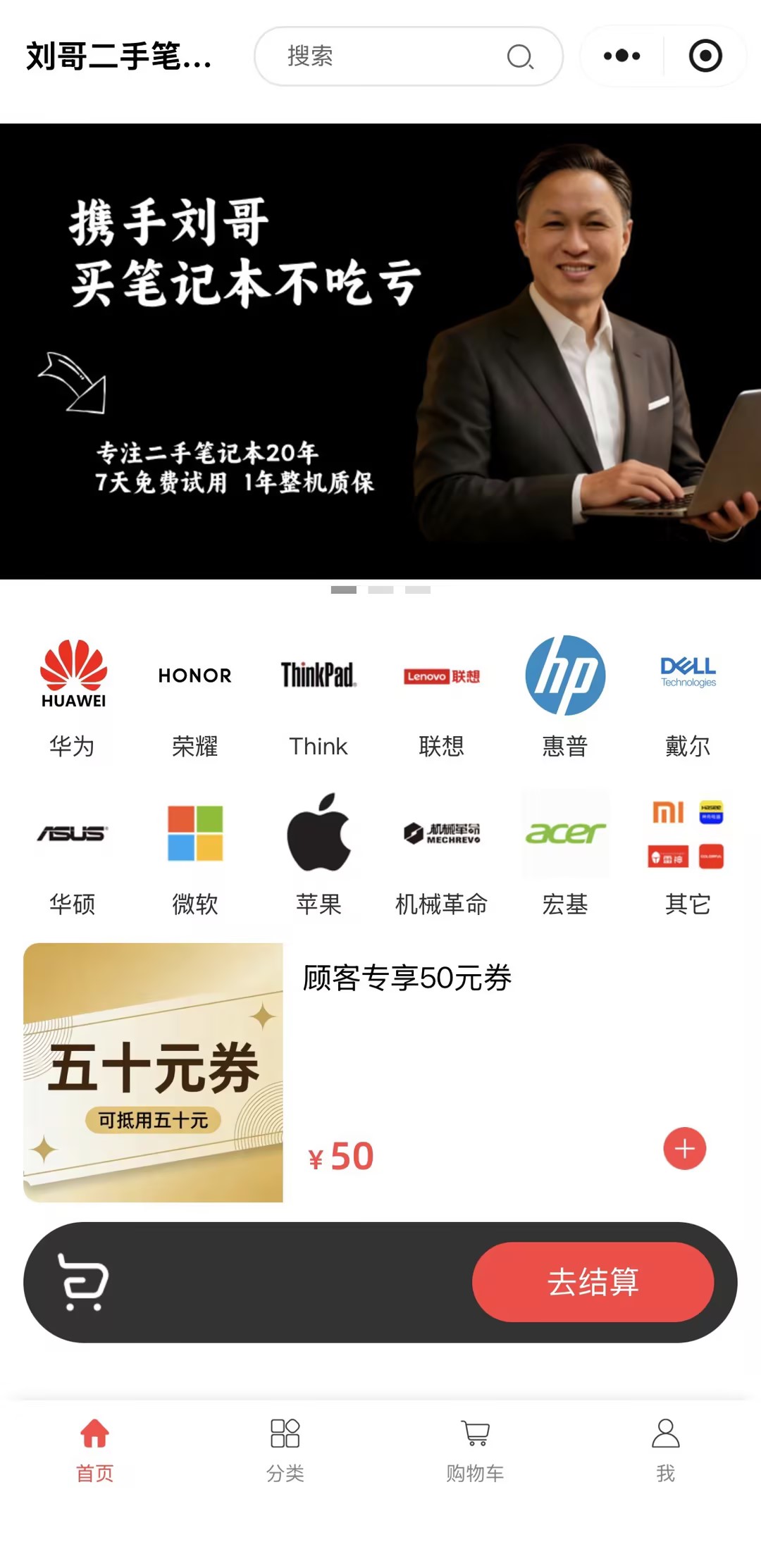Open the 携手刘哥 promotional banner
761x1568 pixels.
(x=380, y=351)
